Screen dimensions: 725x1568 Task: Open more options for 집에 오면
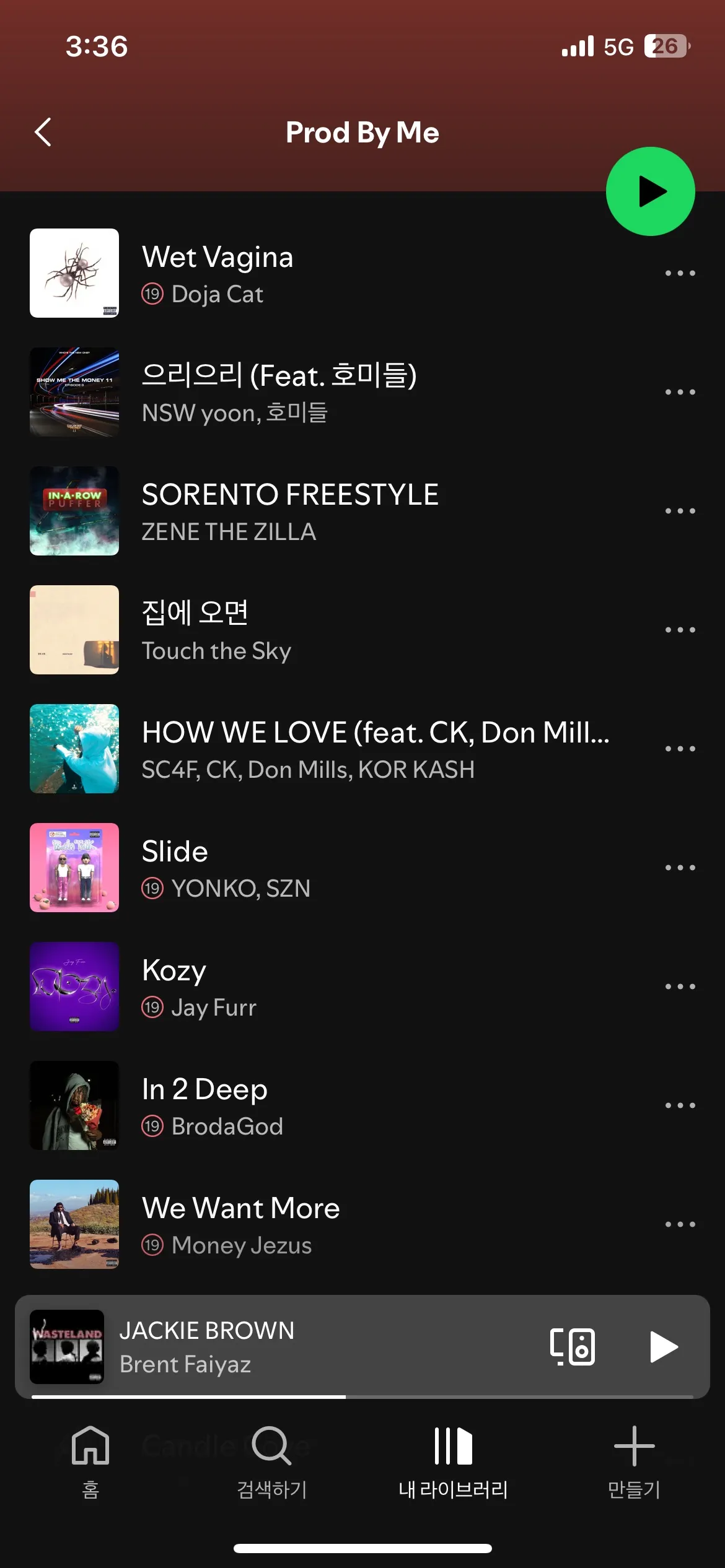(680, 630)
